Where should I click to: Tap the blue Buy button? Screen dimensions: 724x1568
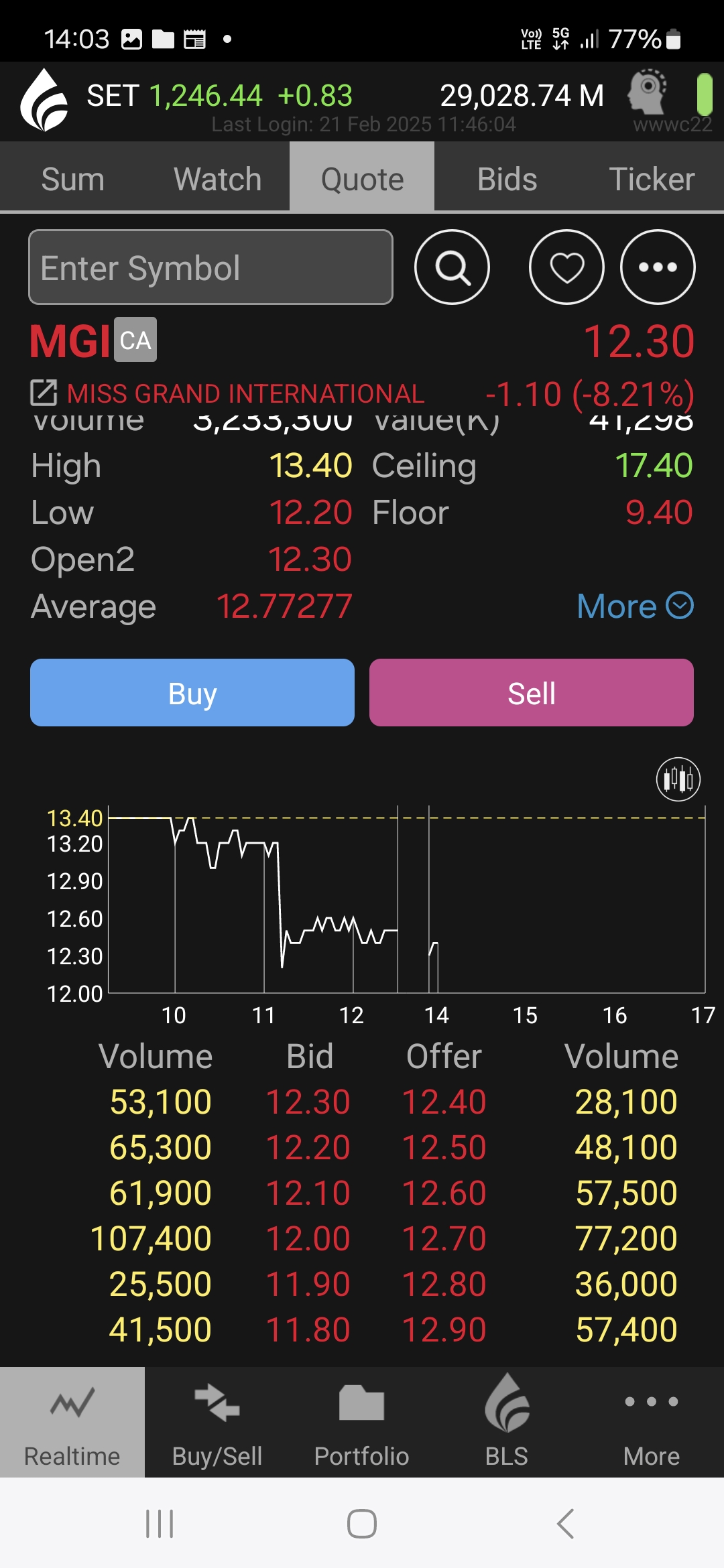point(192,693)
